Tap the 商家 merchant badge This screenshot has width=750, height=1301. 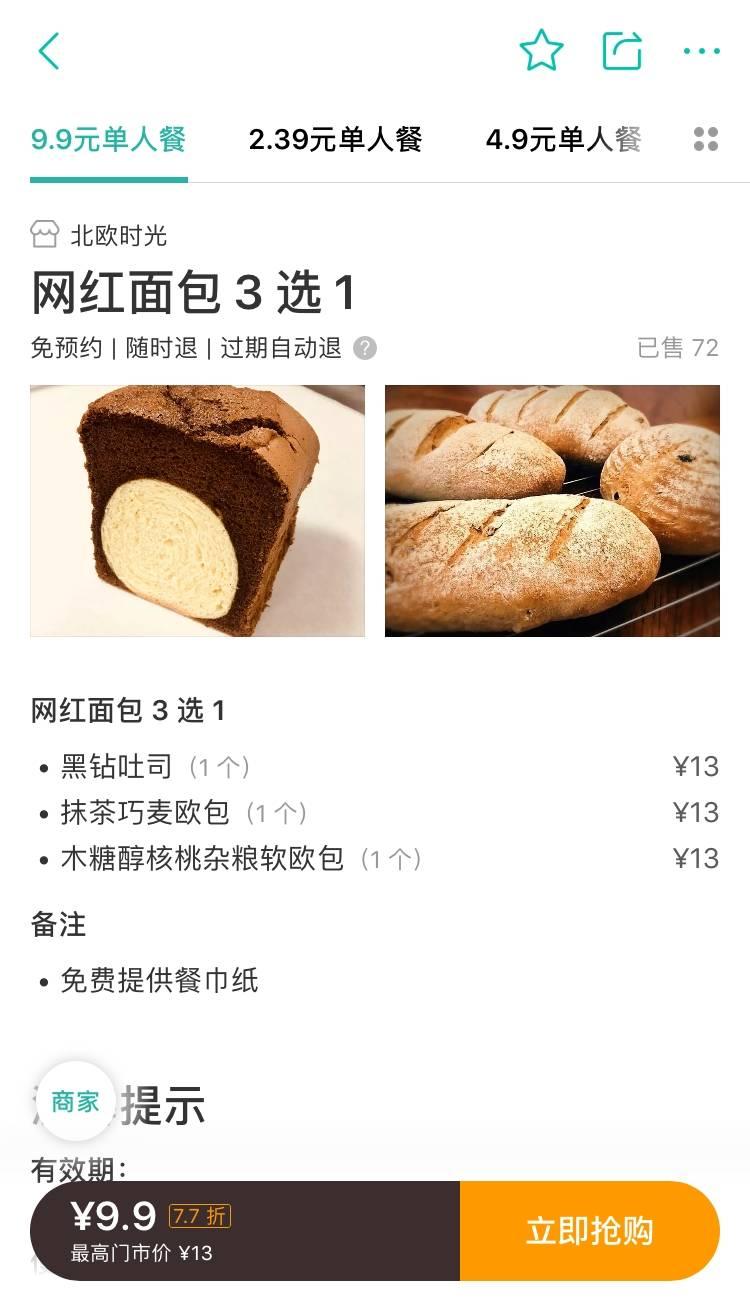[x=74, y=1102]
